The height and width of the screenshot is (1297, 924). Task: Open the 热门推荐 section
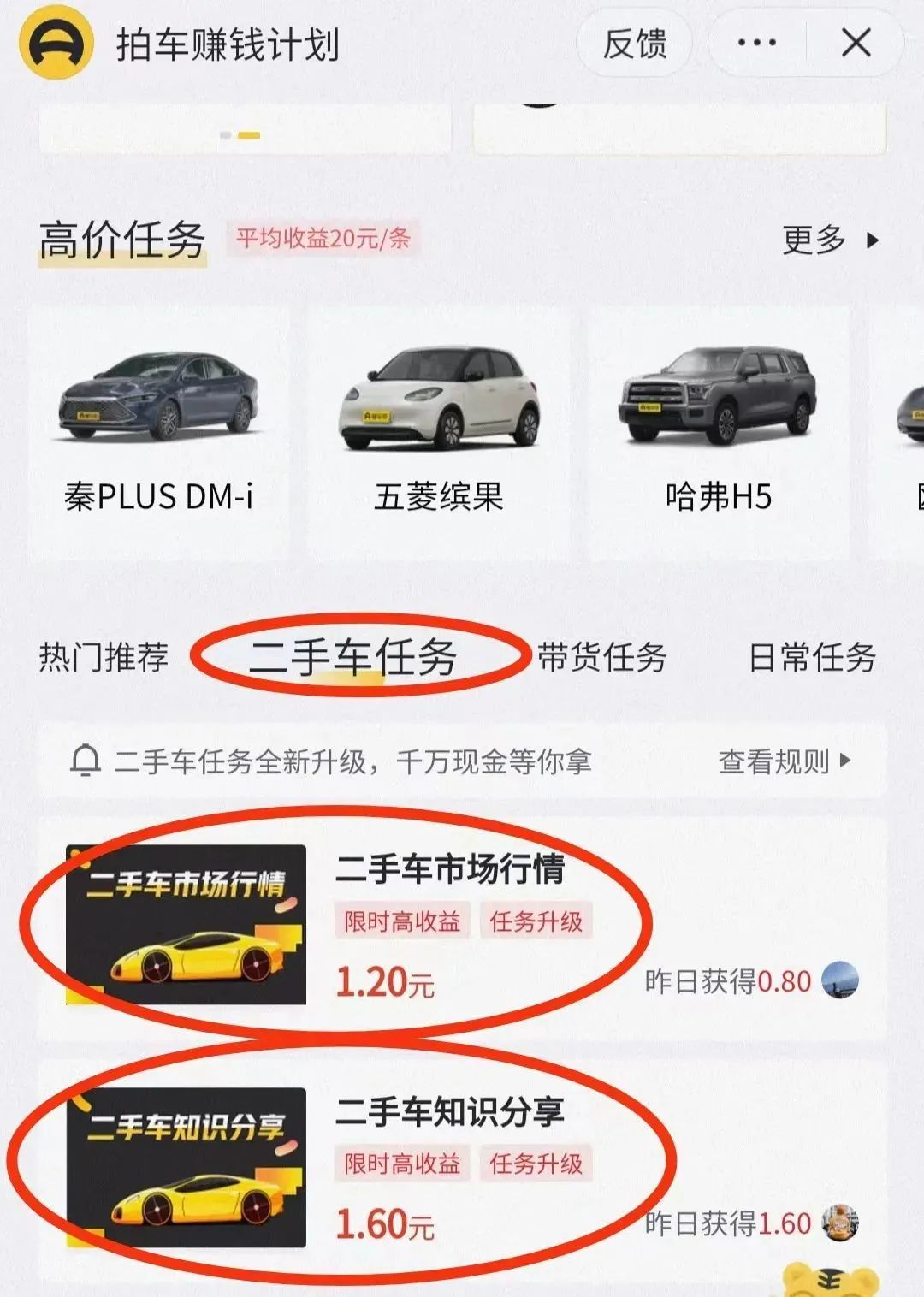[x=103, y=657]
